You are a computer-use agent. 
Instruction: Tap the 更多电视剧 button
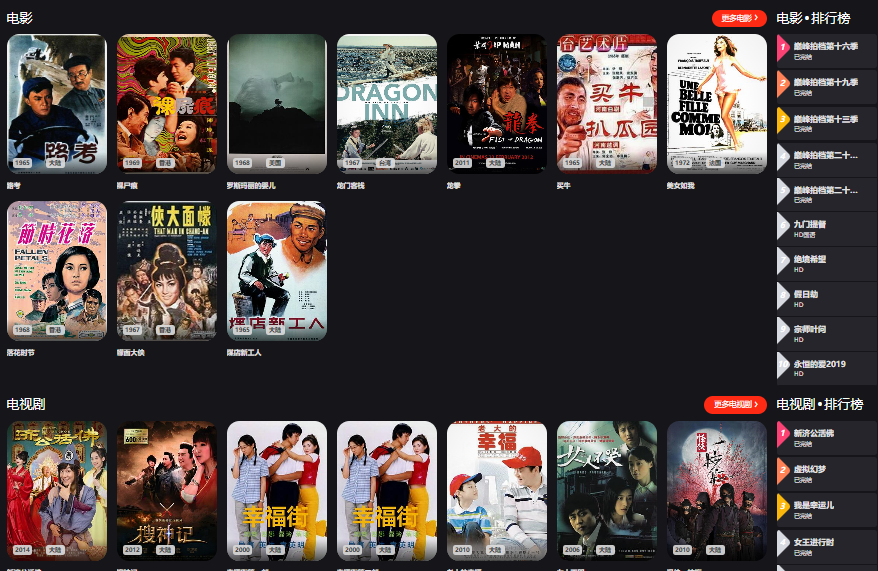(735, 404)
